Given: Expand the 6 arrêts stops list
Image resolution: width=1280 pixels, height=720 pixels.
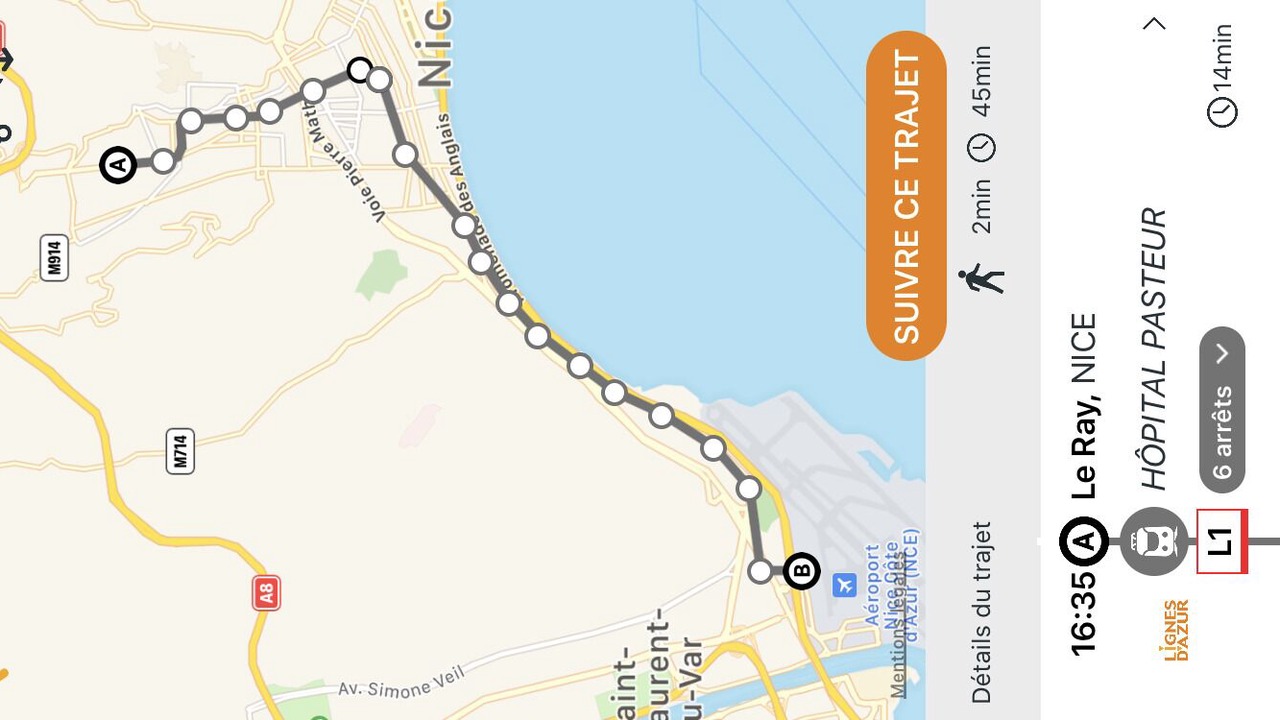Looking at the screenshot, I should pos(1222,410).
